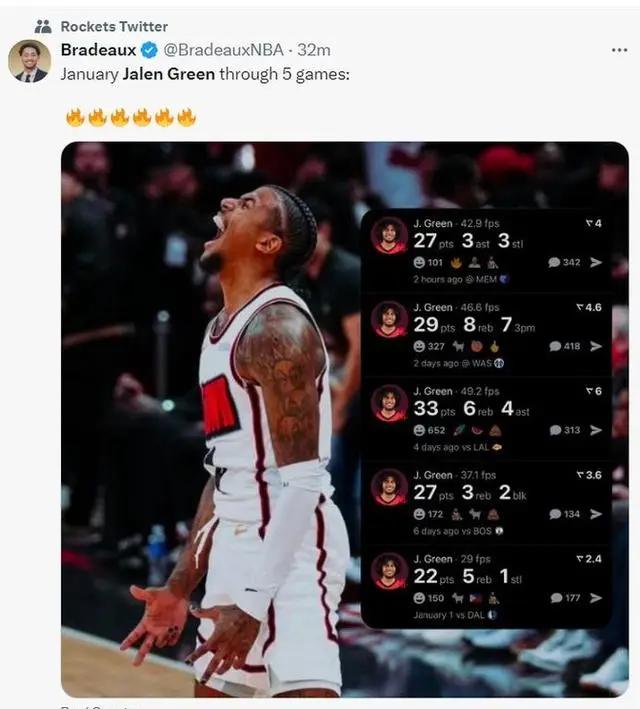Open the Bradeaux display name profile link
This screenshot has width=640, height=709.
(x=98, y=50)
